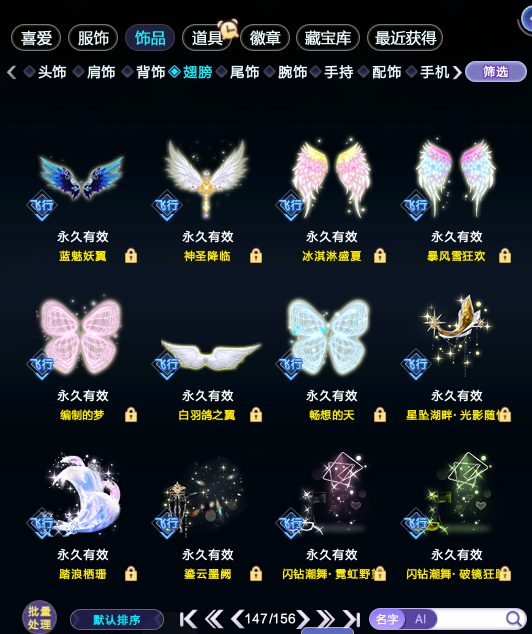
Task: Switch to the 徽章 tab
Action: point(265,38)
